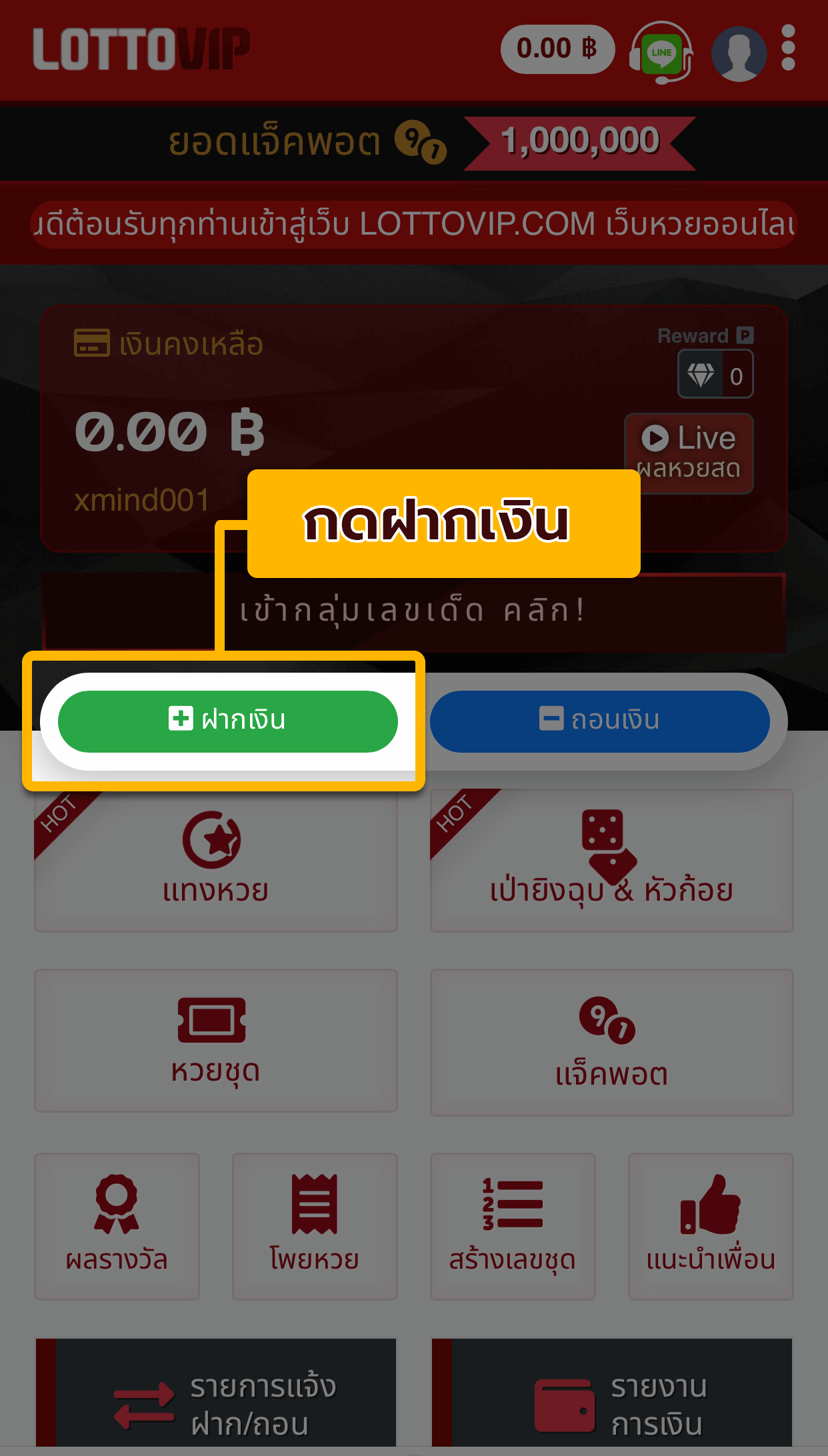Open the Reward diamond points box

[x=715, y=375]
